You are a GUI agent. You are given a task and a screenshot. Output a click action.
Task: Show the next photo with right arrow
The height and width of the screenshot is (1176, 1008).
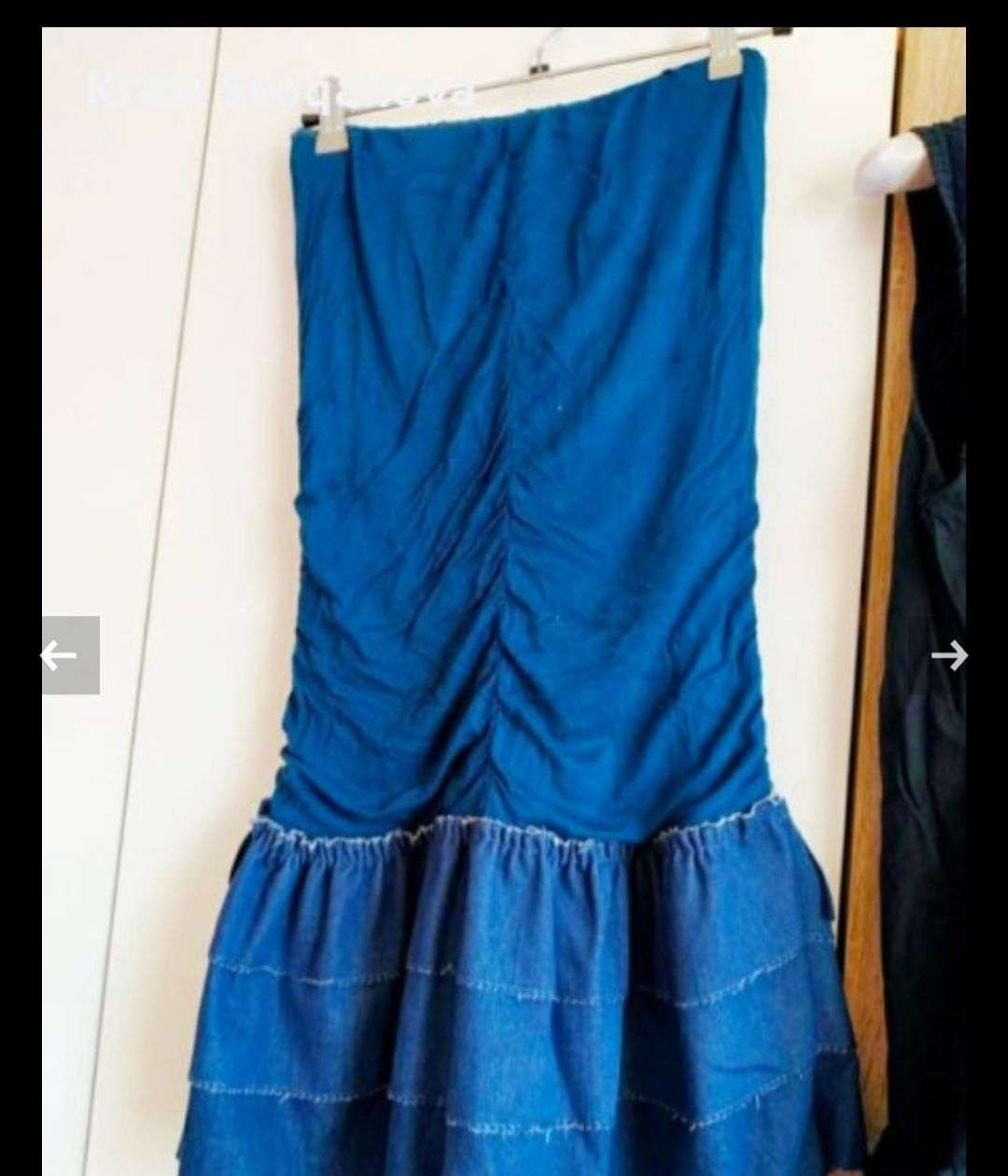[946, 655]
